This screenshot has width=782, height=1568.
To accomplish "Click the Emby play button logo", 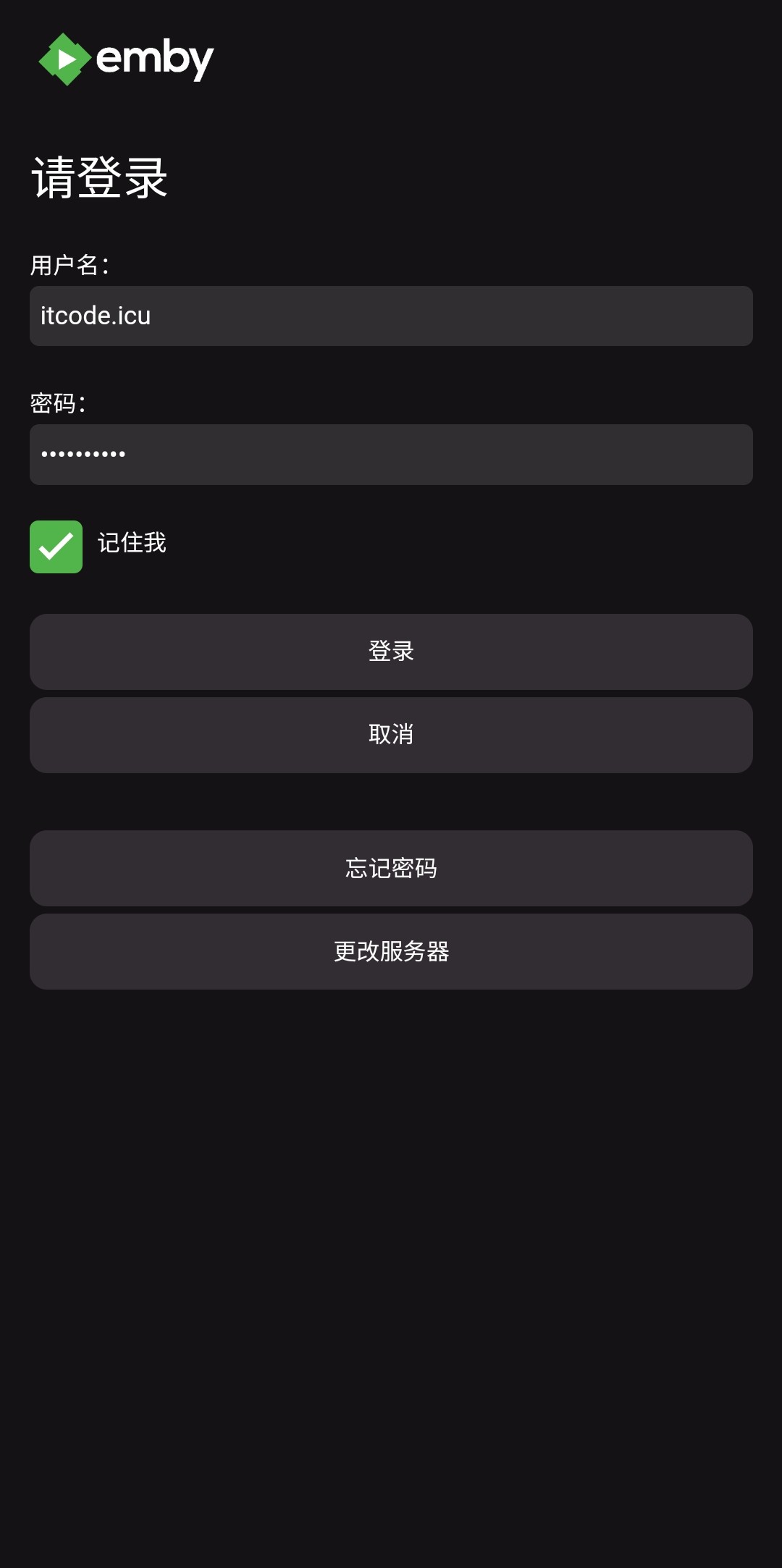I will 64,58.
